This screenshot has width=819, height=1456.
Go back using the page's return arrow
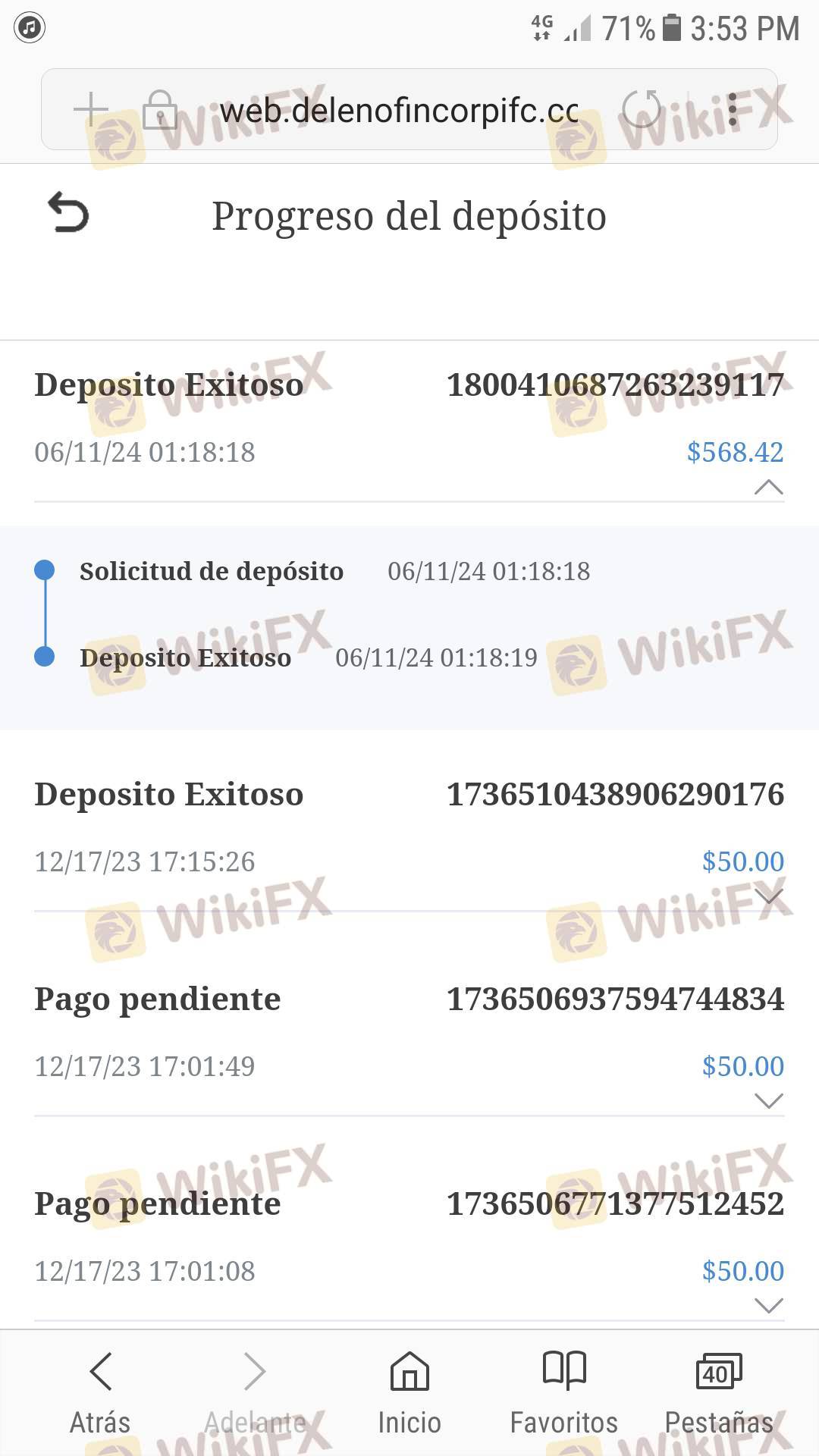click(x=68, y=212)
